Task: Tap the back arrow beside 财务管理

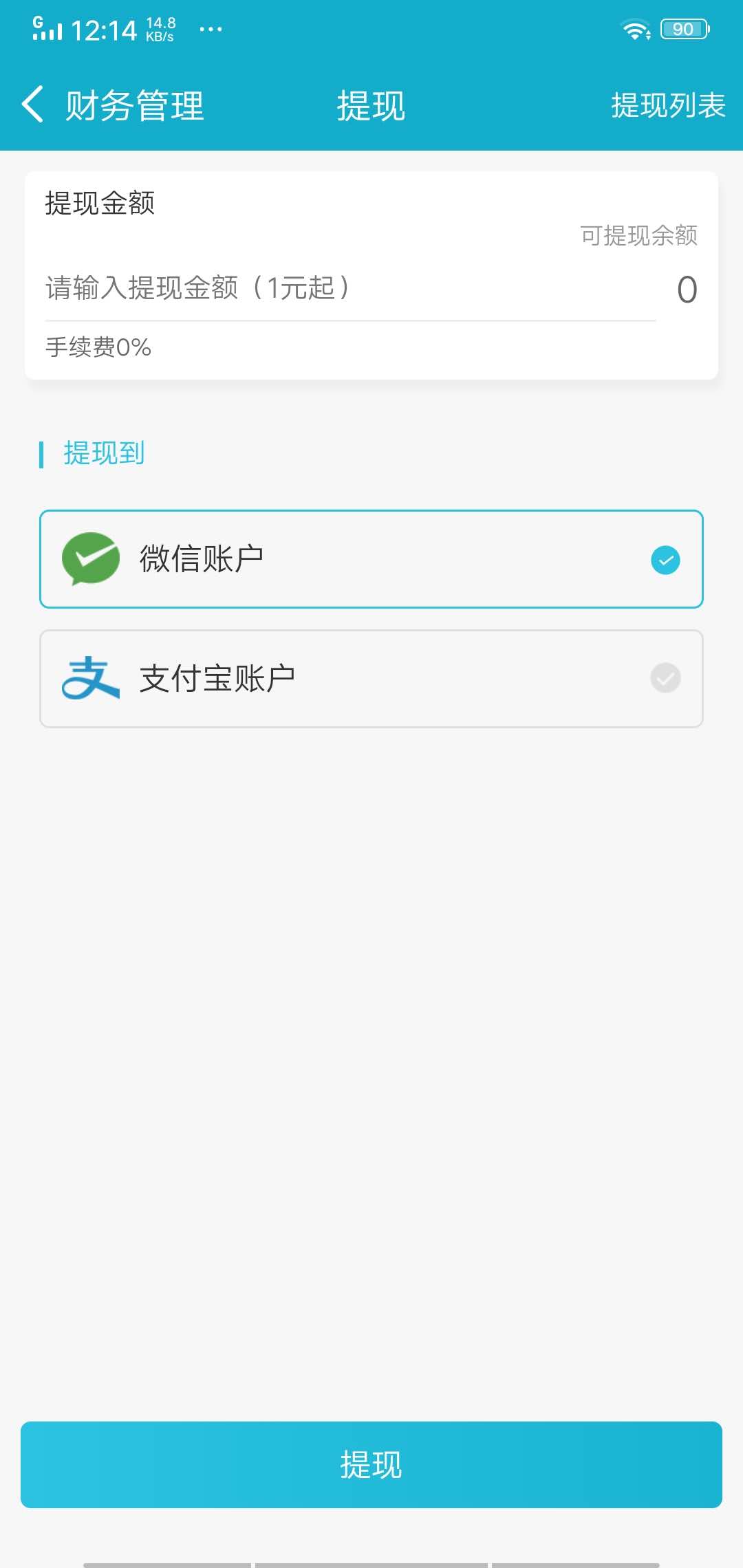Action: click(x=32, y=105)
